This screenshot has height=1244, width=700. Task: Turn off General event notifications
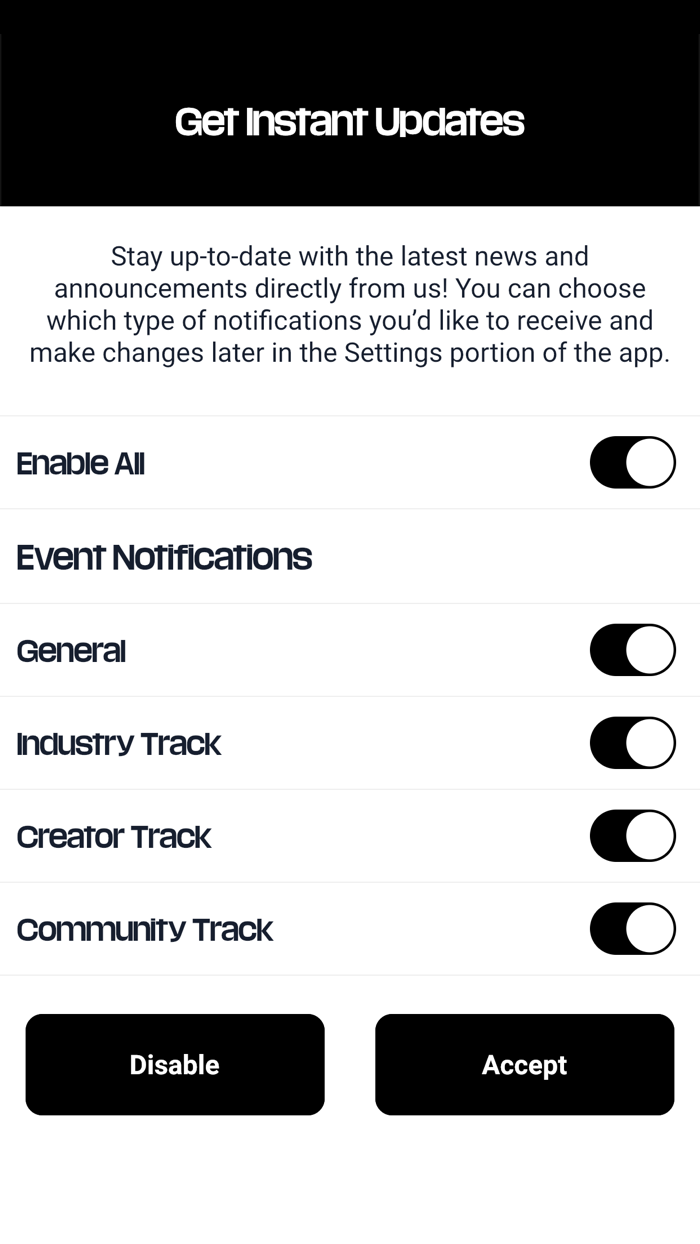[x=632, y=650]
